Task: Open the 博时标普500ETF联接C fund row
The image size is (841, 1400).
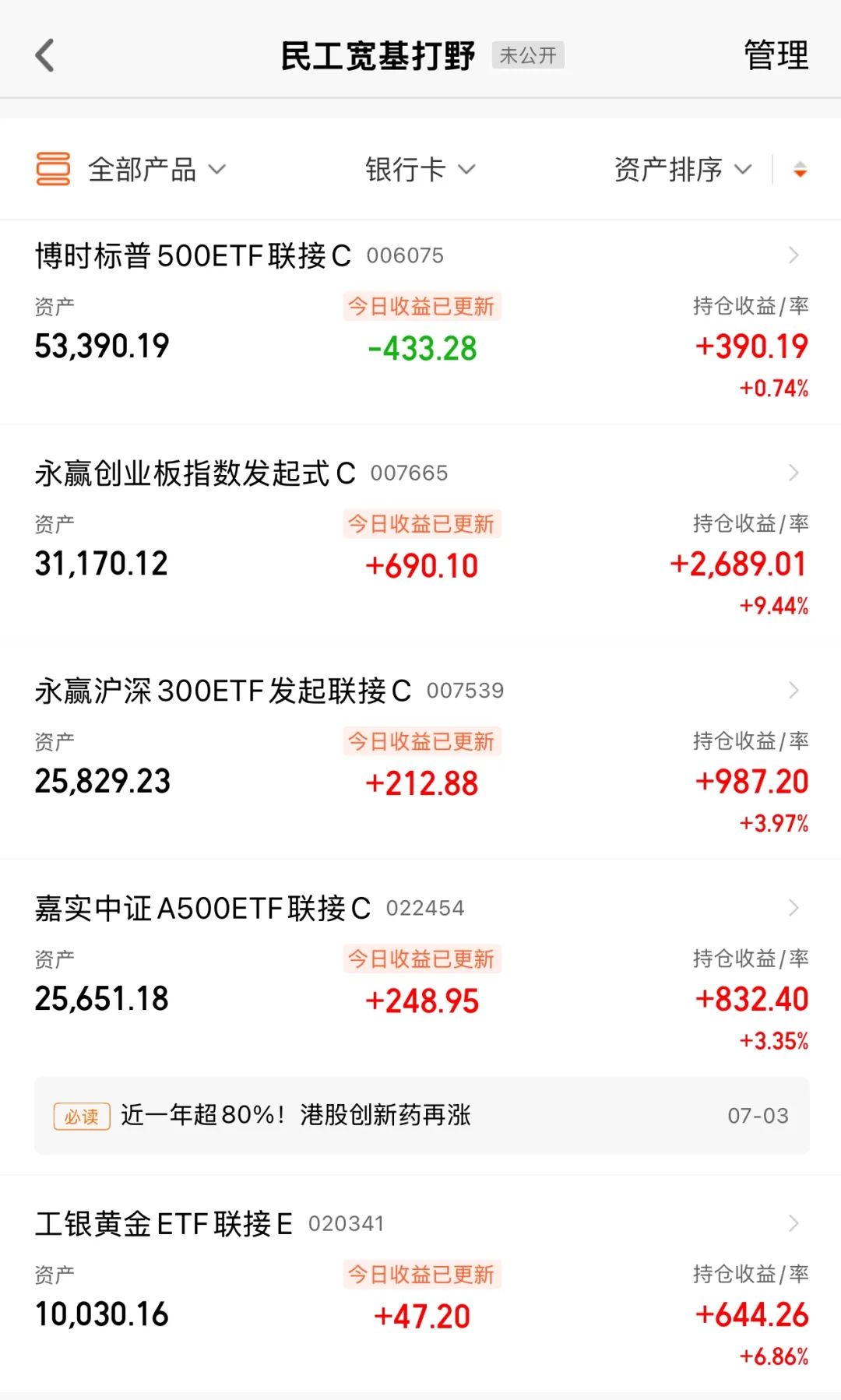Action: point(420,322)
